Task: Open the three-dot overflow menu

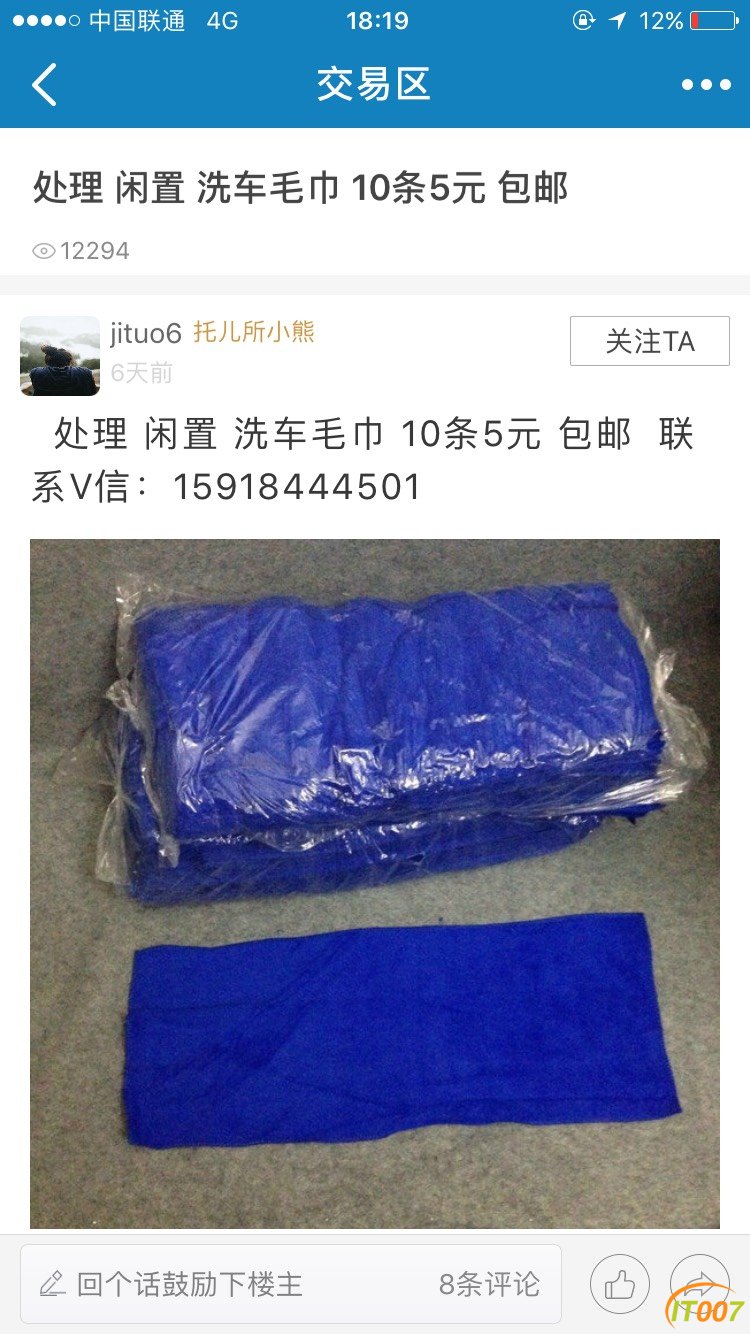Action: pos(706,85)
